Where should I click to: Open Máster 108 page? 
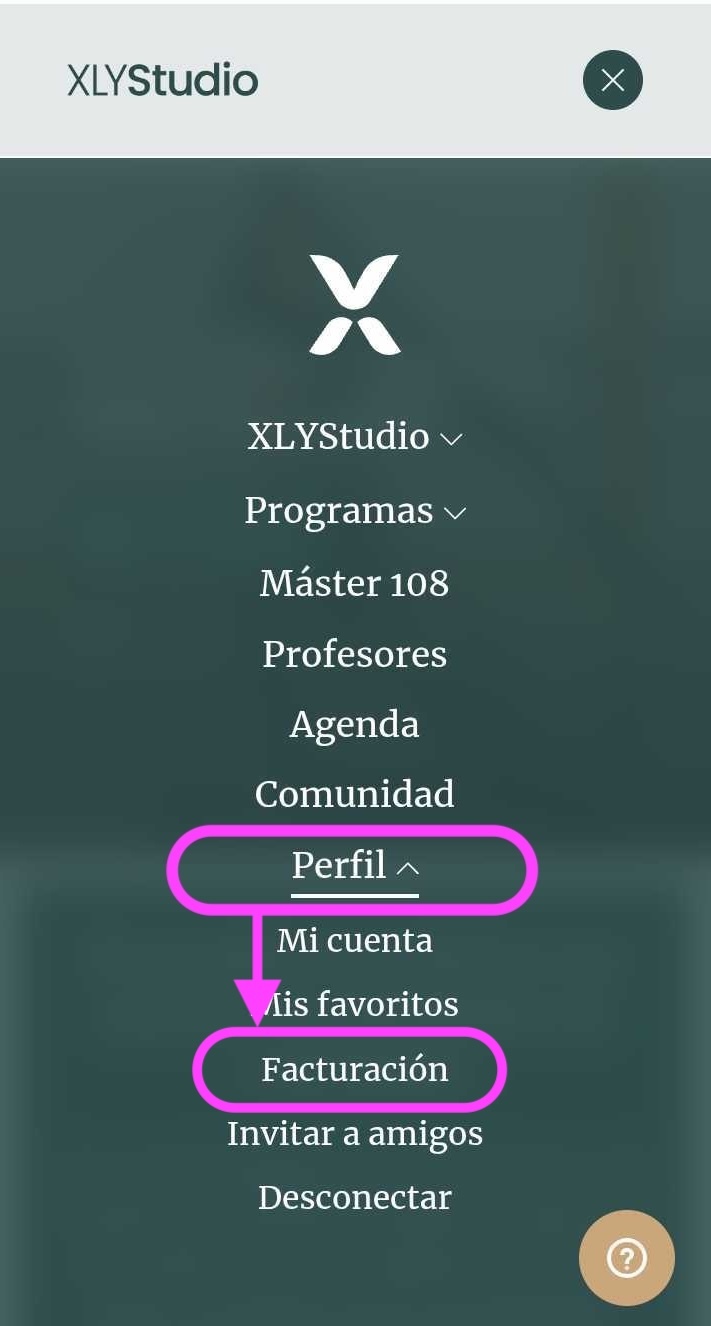point(355,583)
